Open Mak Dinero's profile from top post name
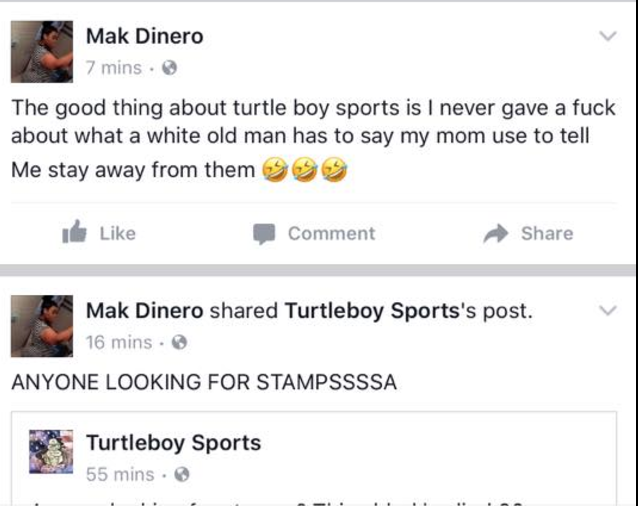The image size is (638, 506). 144,37
